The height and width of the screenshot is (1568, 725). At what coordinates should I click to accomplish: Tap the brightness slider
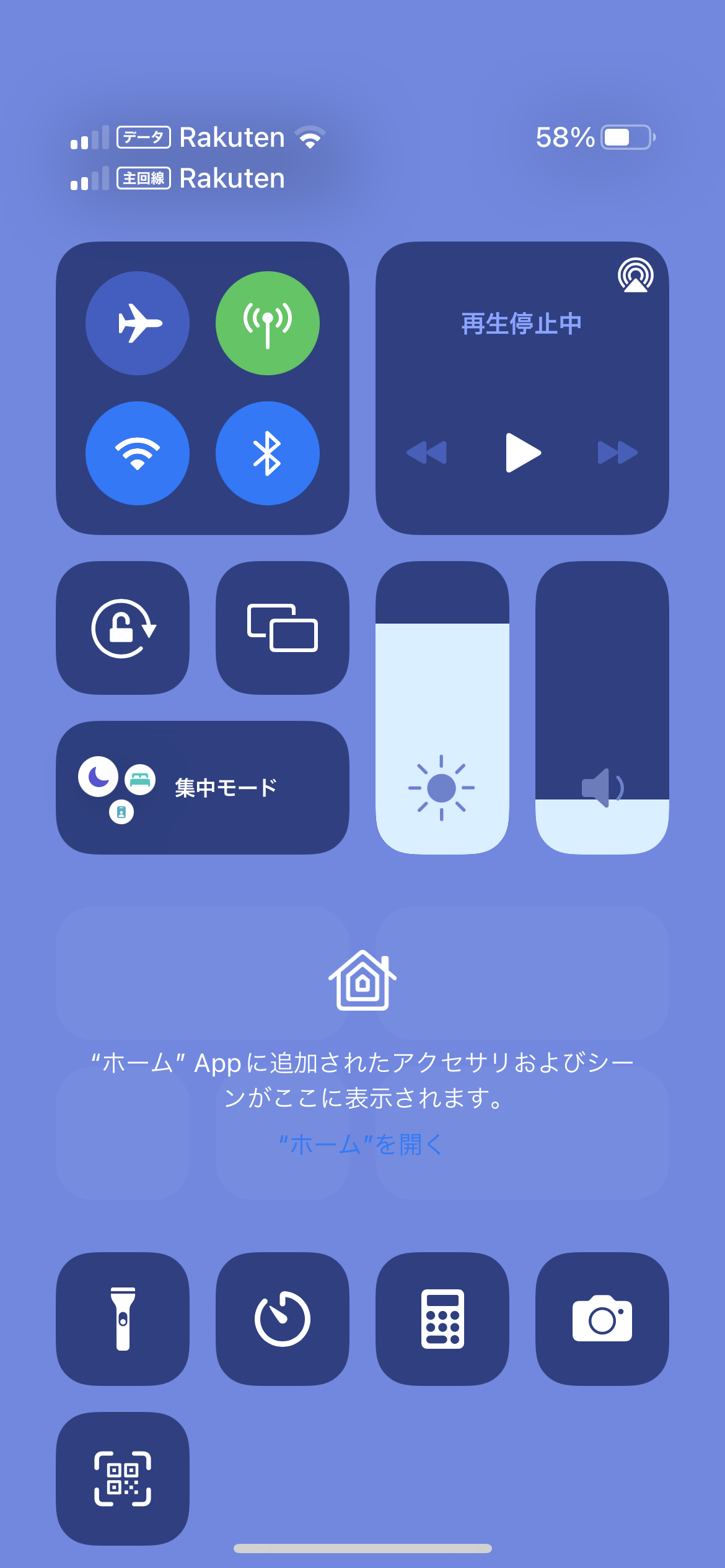click(442, 708)
